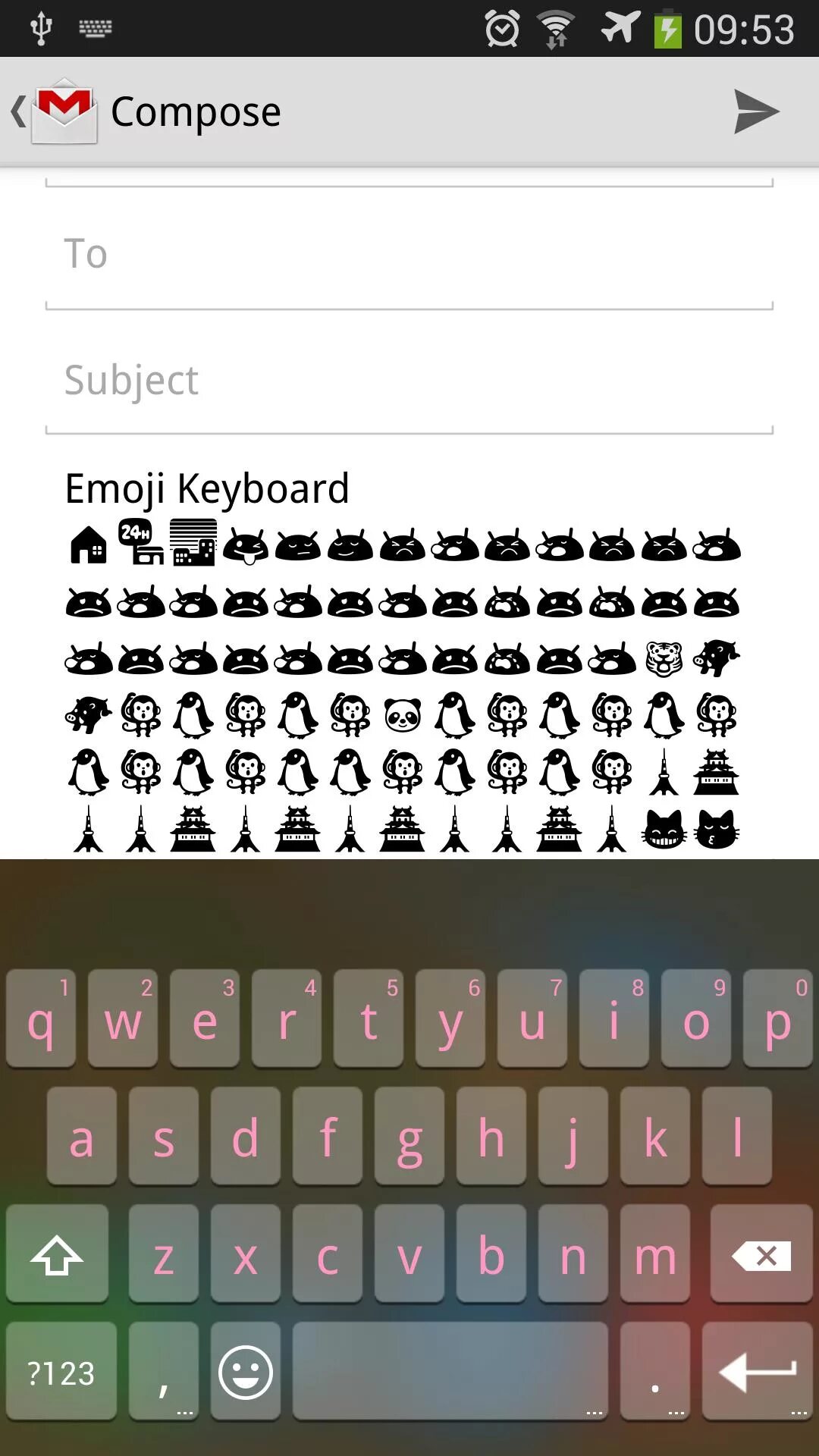This screenshot has width=819, height=1456.
Task: Enable uppercase with the shift key
Action: click(57, 1256)
